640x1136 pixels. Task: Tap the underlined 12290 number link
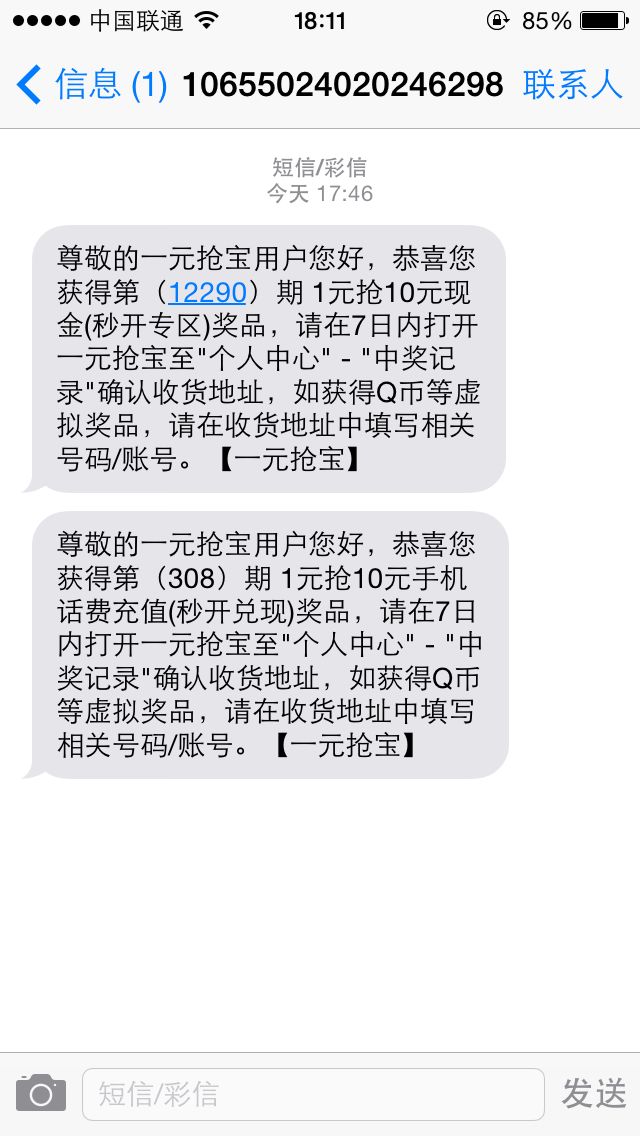coord(207,293)
